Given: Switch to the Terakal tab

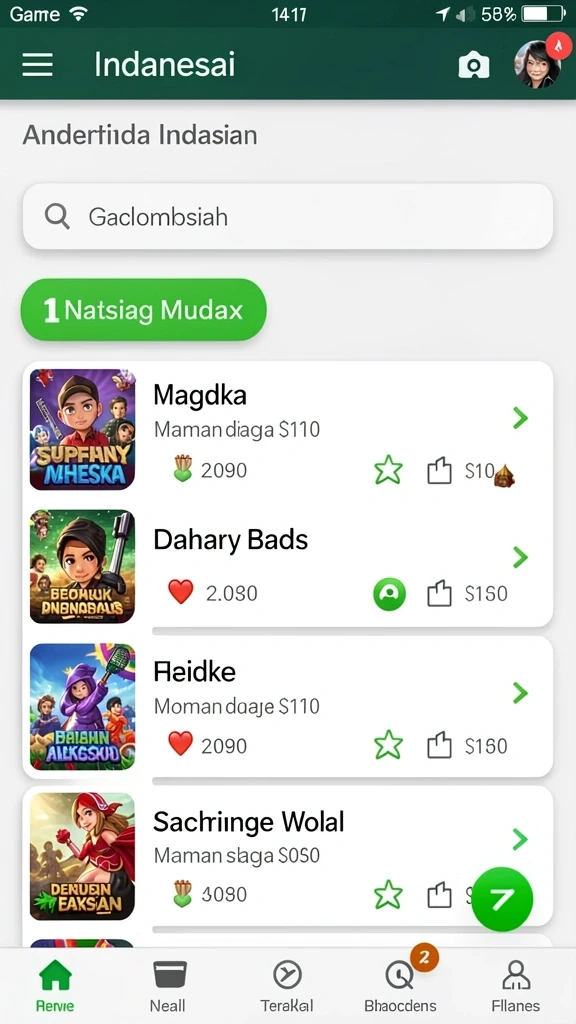Looking at the screenshot, I should click(287, 986).
